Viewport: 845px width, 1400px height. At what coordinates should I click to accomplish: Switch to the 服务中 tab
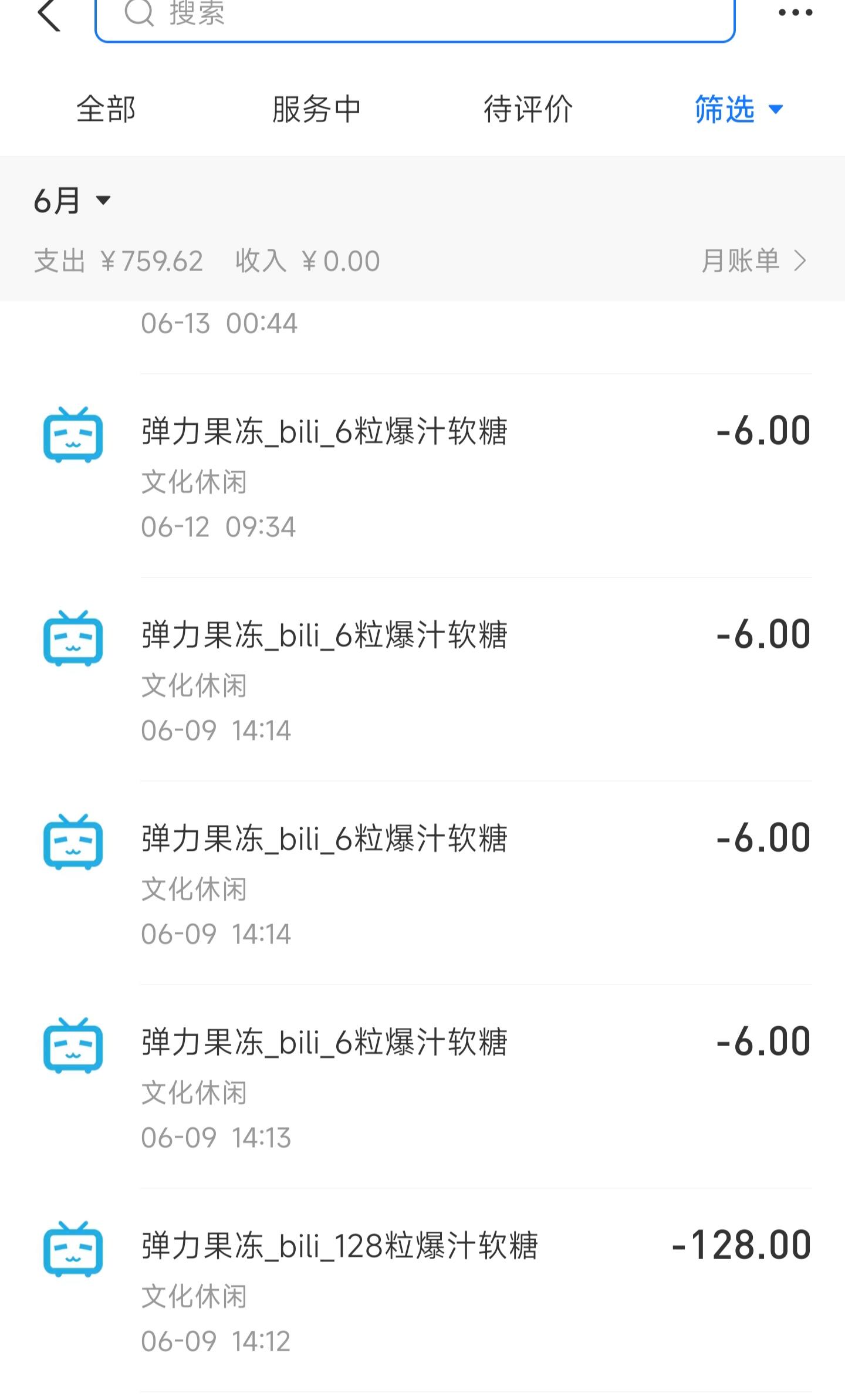click(x=316, y=110)
